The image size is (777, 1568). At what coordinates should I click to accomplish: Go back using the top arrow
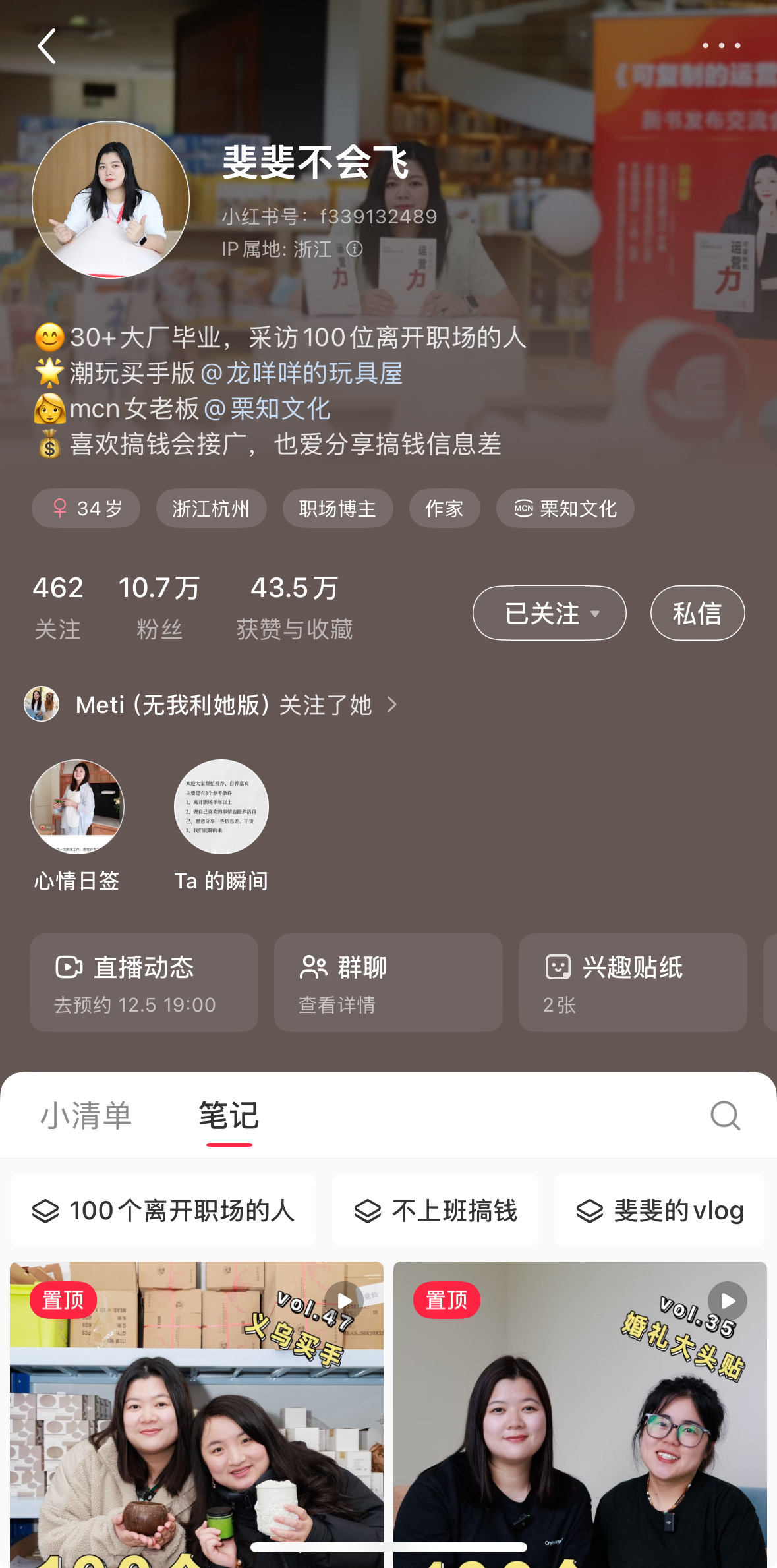click(x=46, y=46)
